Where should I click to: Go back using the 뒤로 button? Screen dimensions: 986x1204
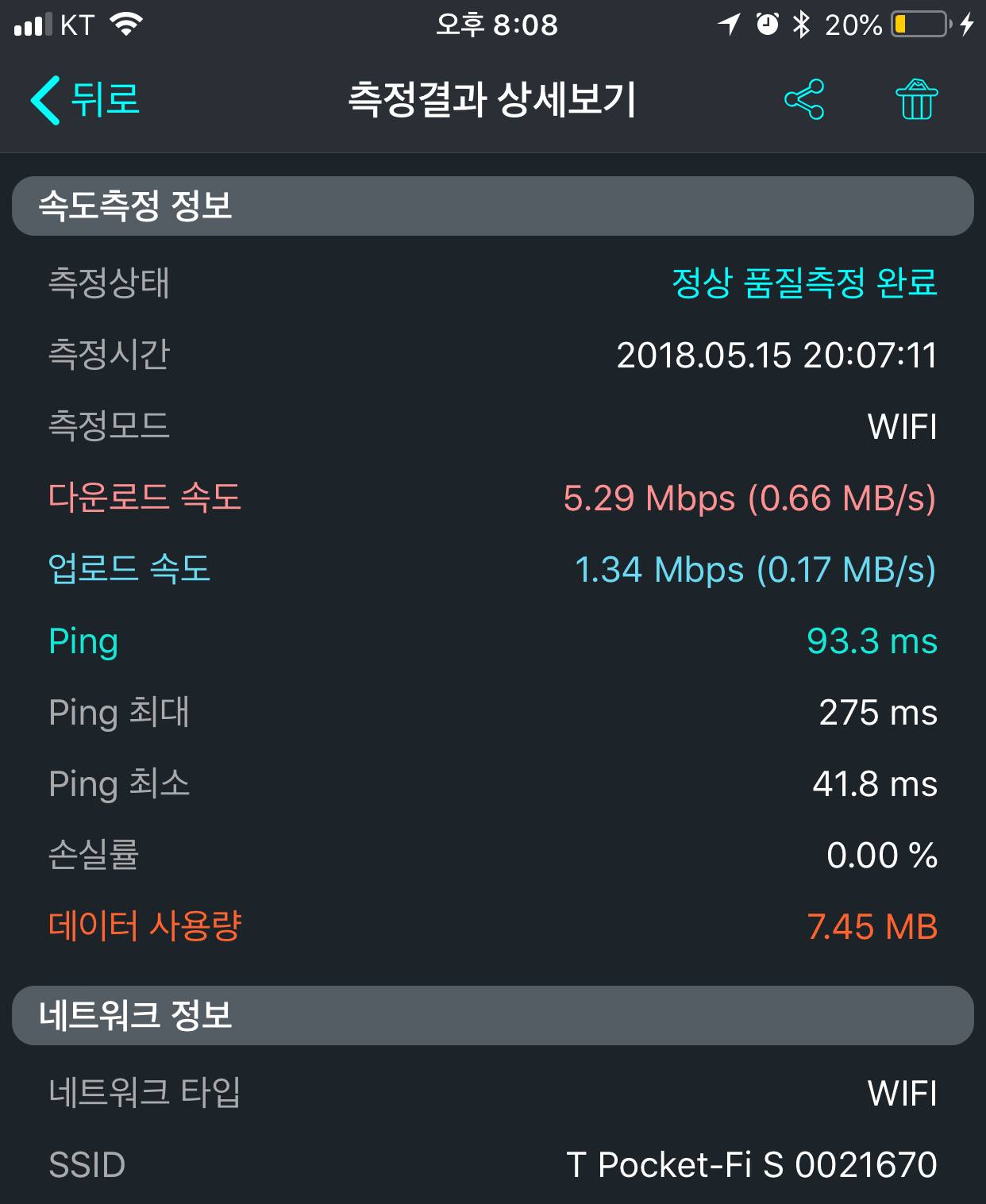86,100
